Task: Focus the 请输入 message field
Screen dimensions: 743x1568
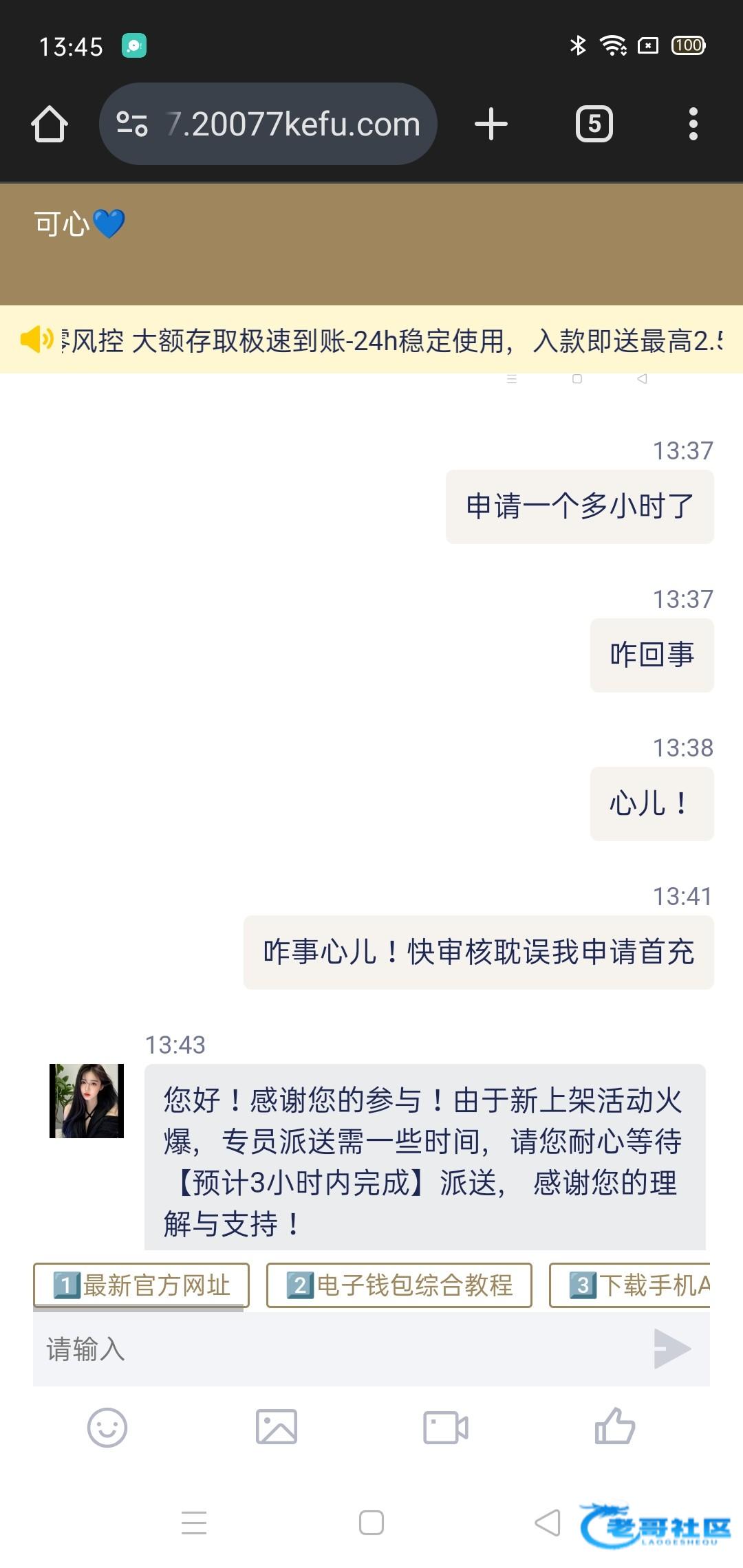Action: 337,1349
